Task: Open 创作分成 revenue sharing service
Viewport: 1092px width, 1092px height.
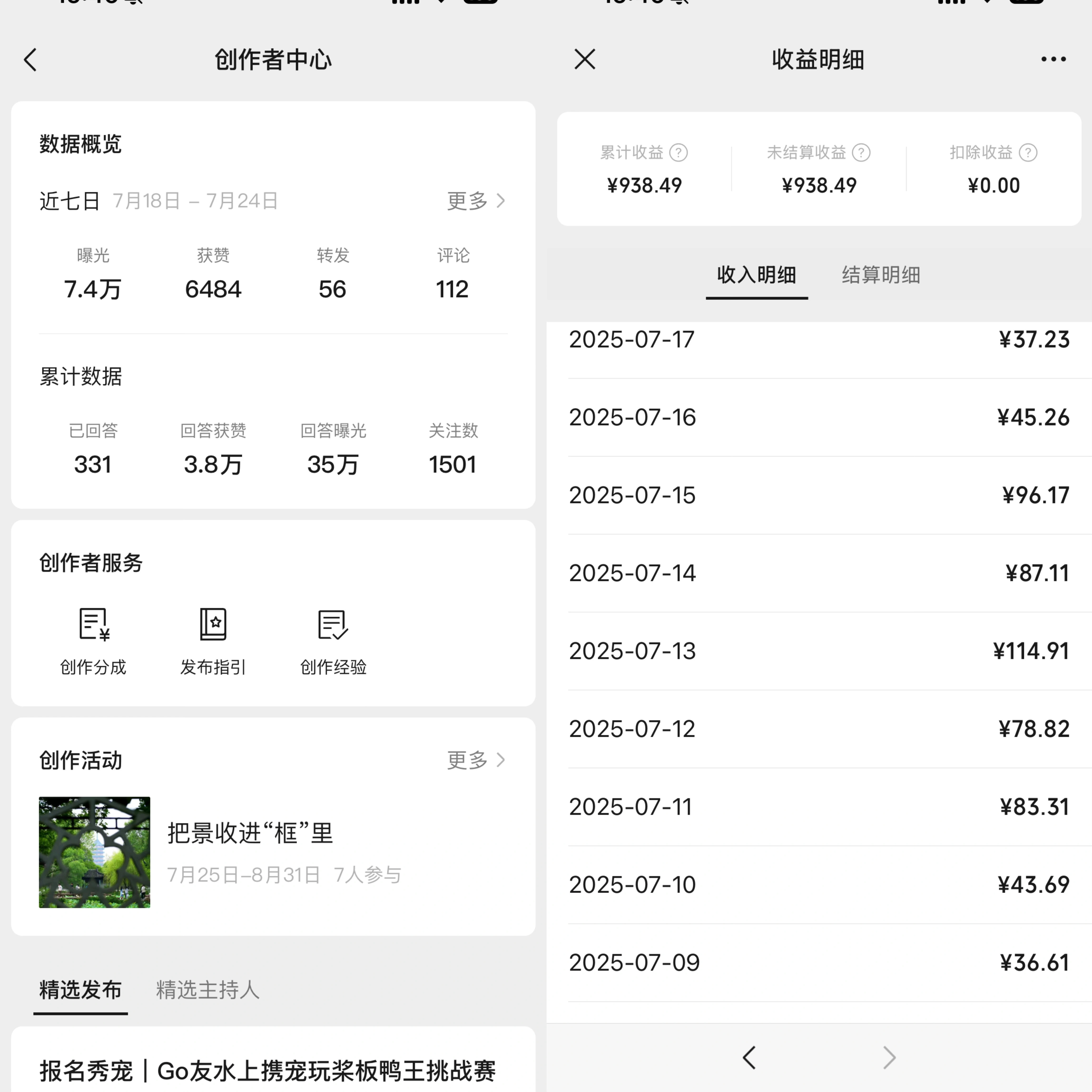Action: (x=93, y=642)
